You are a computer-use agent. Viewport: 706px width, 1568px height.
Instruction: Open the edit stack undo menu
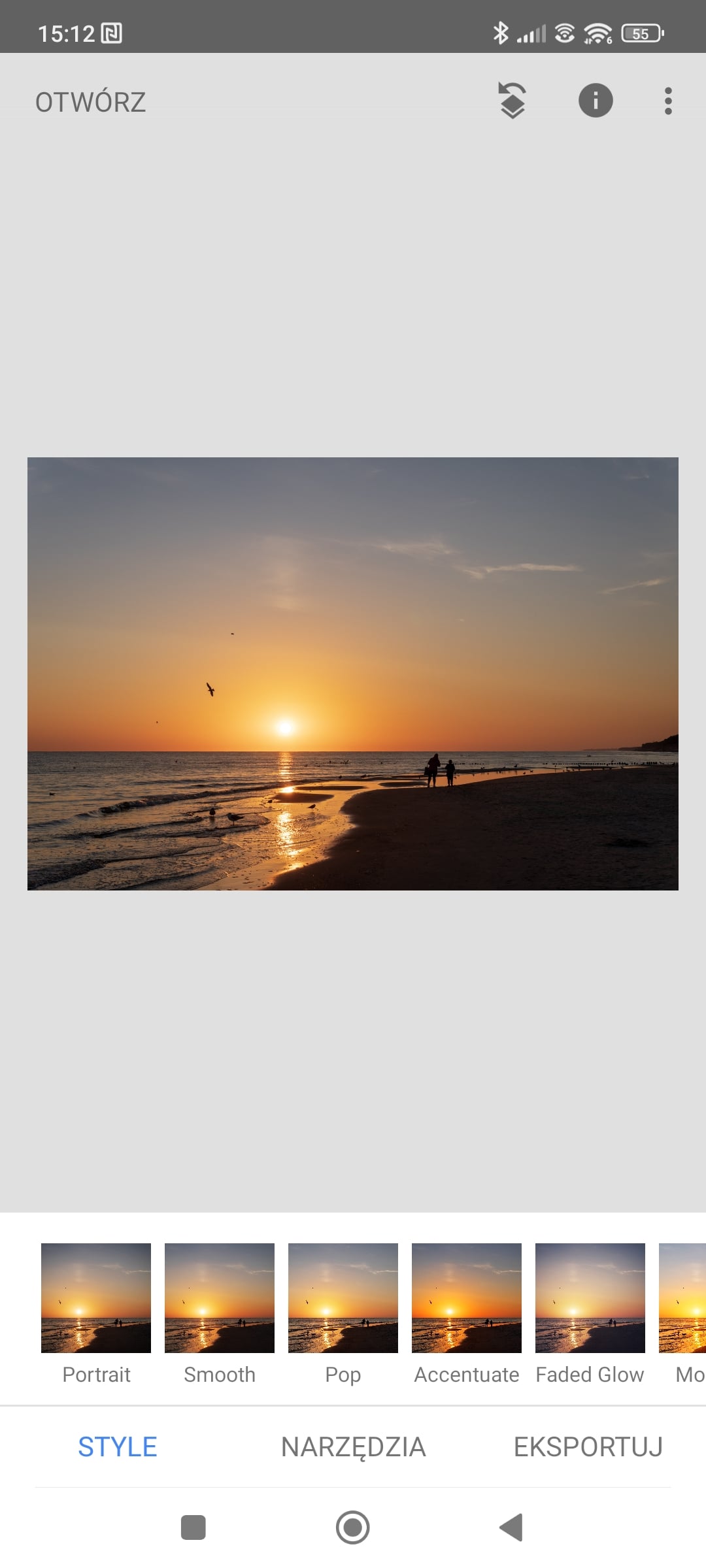pos(513,101)
